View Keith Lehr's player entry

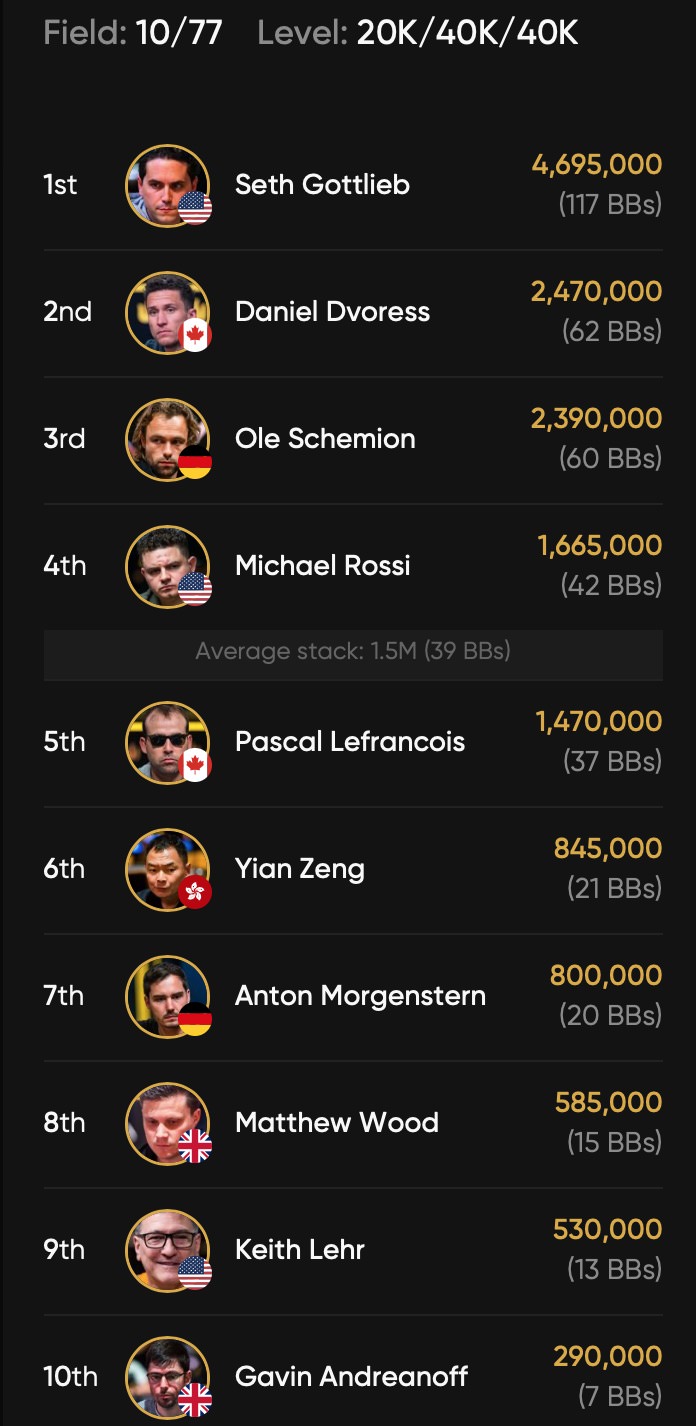(x=352, y=1251)
